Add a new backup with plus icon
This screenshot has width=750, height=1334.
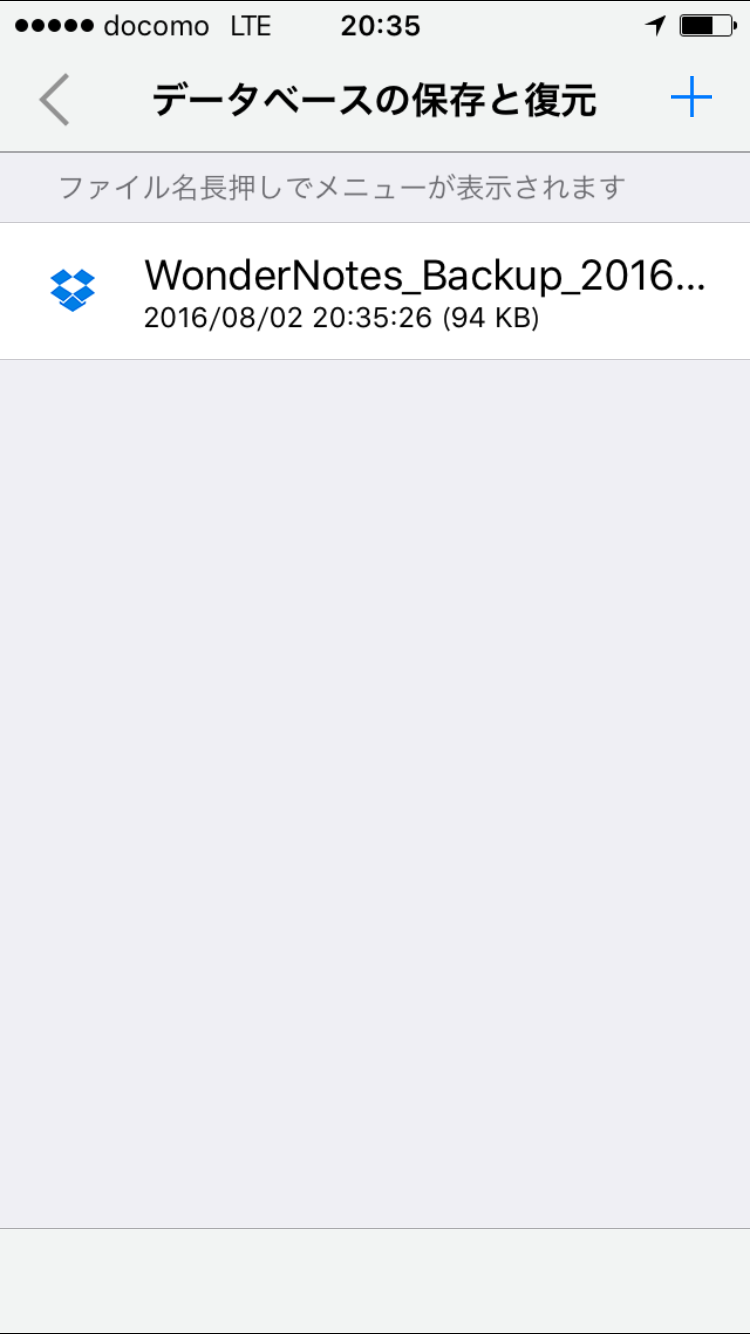(690, 98)
